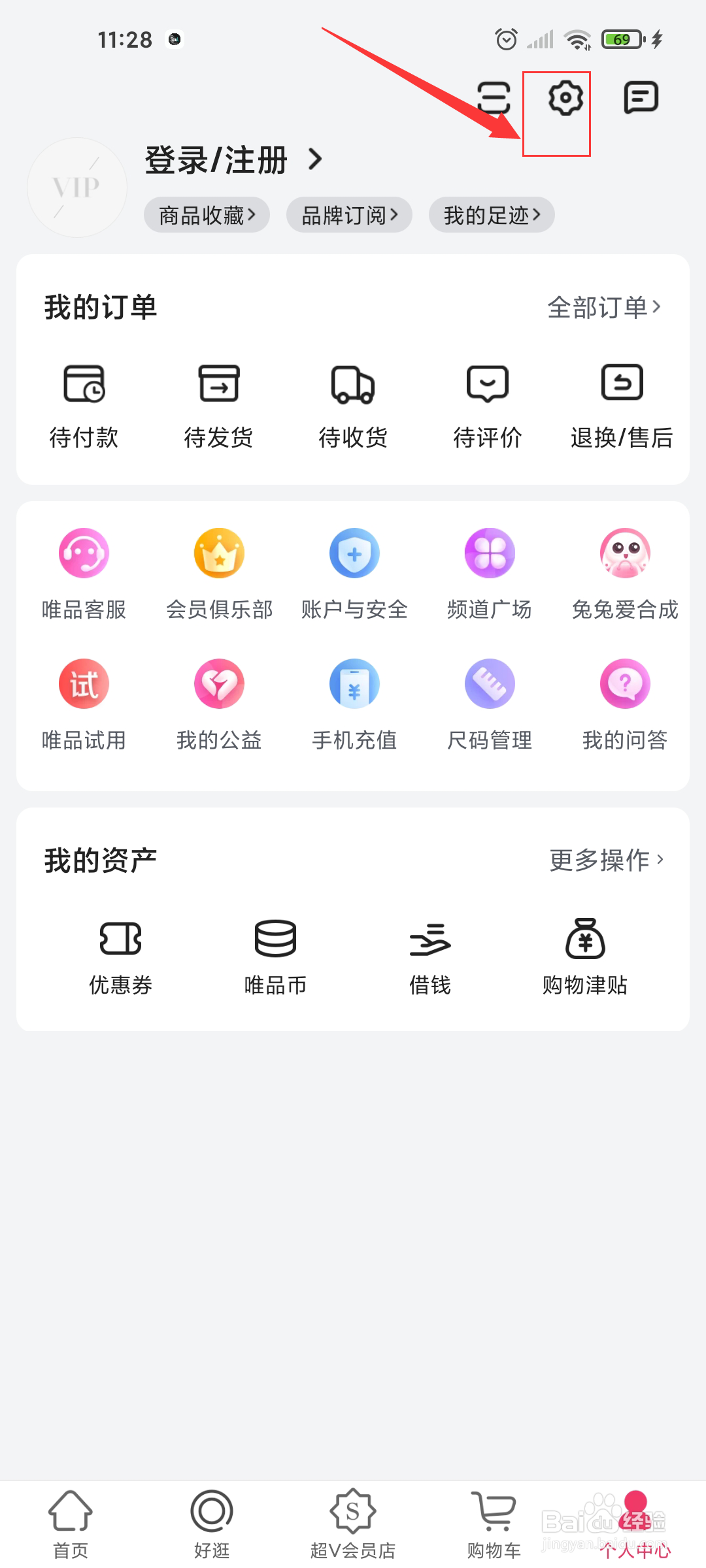The width and height of the screenshot is (706, 1568).
Task: Open 商品收藏 chip
Action: click(207, 215)
